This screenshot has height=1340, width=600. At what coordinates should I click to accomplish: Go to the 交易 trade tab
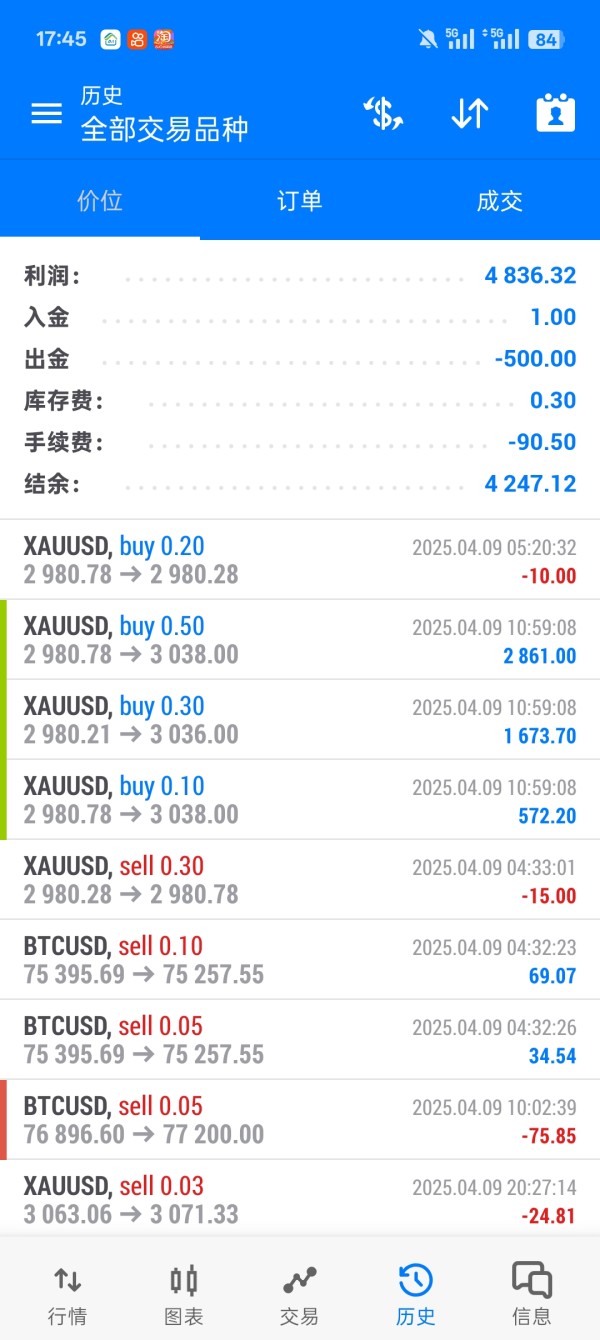[x=299, y=1292]
